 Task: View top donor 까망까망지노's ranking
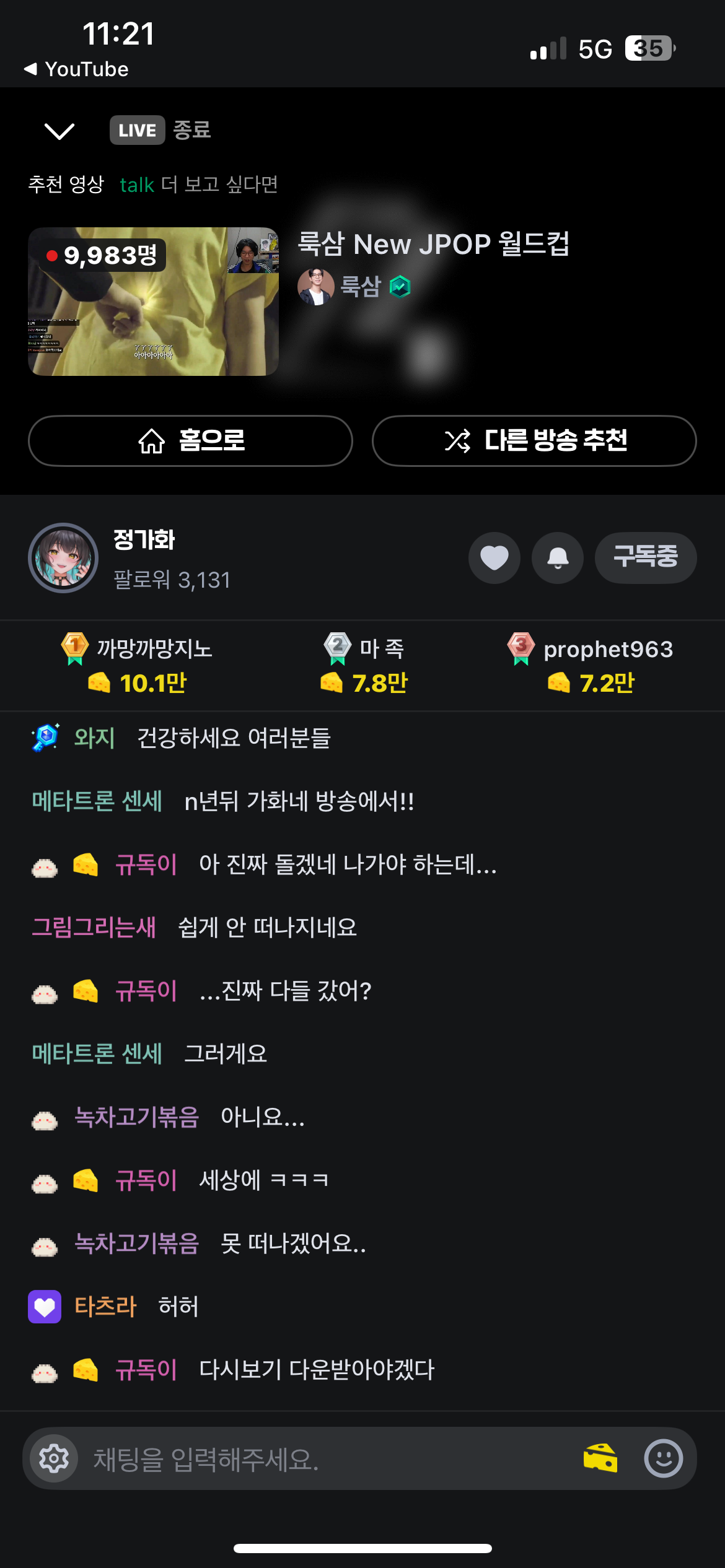tap(136, 665)
